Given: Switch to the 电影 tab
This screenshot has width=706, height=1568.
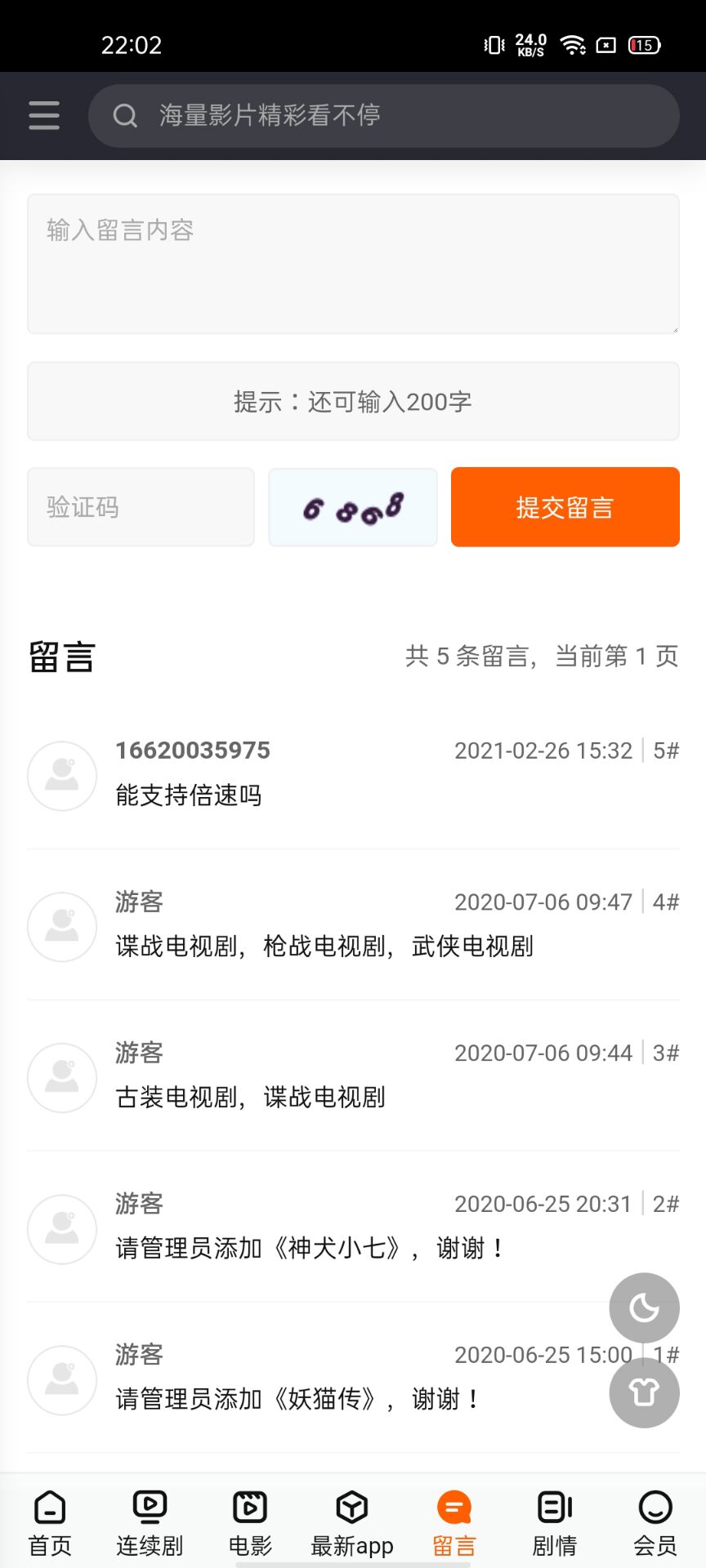Looking at the screenshot, I should (250, 1523).
